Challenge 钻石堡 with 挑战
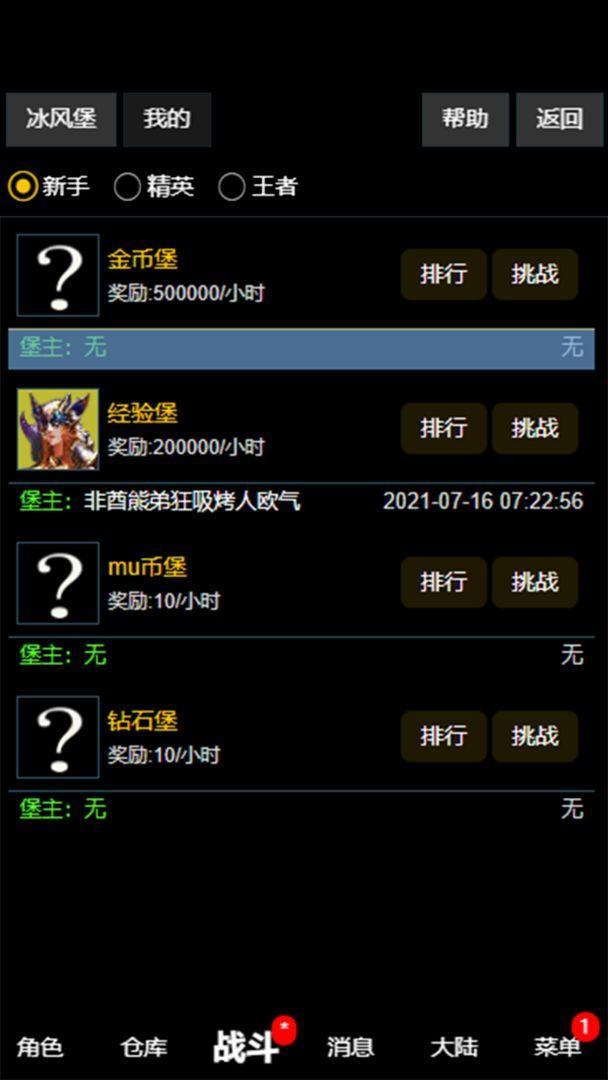 [x=535, y=736]
